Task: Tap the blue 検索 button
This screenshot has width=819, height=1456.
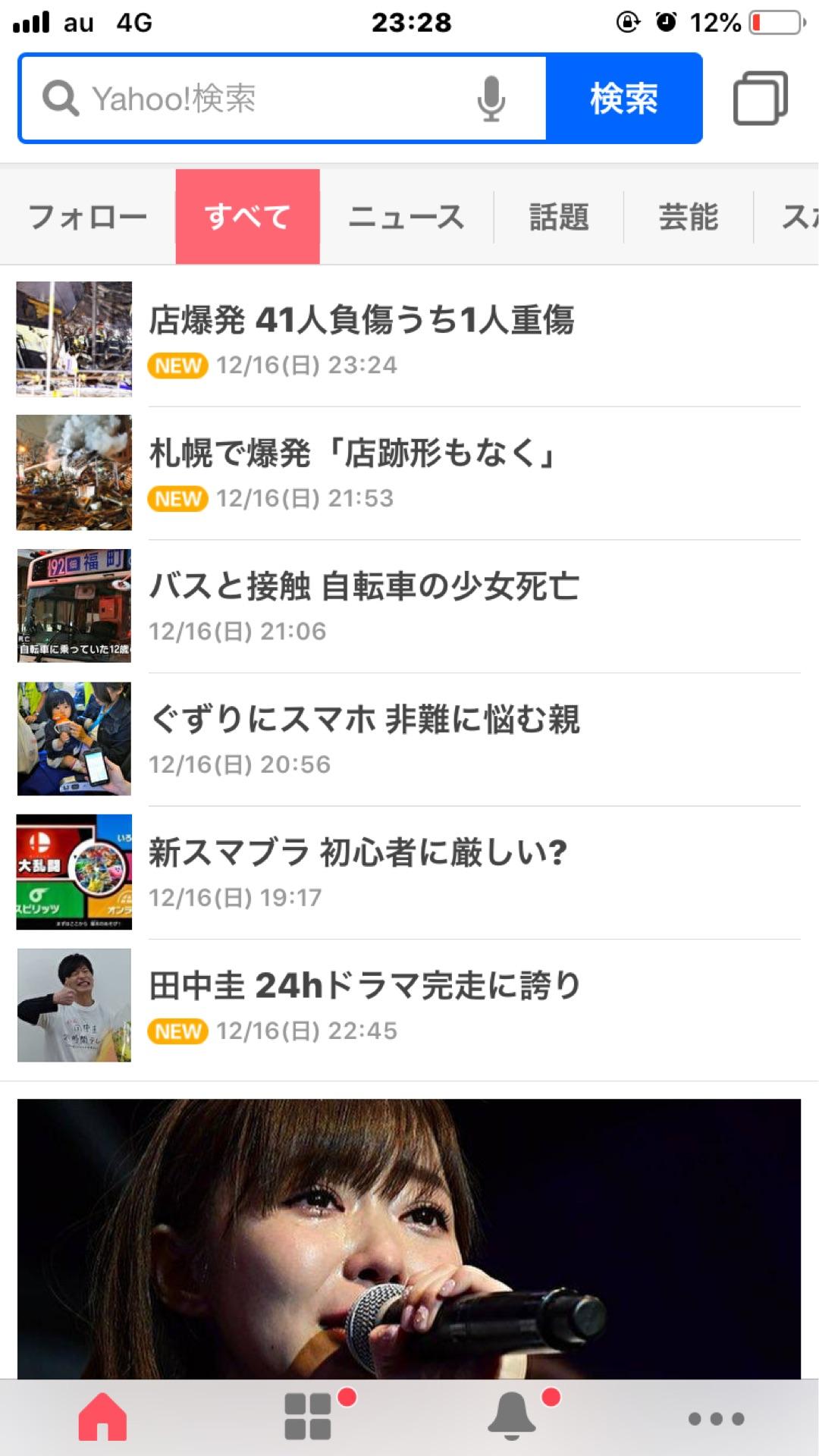Action: (x=623, y=99)
